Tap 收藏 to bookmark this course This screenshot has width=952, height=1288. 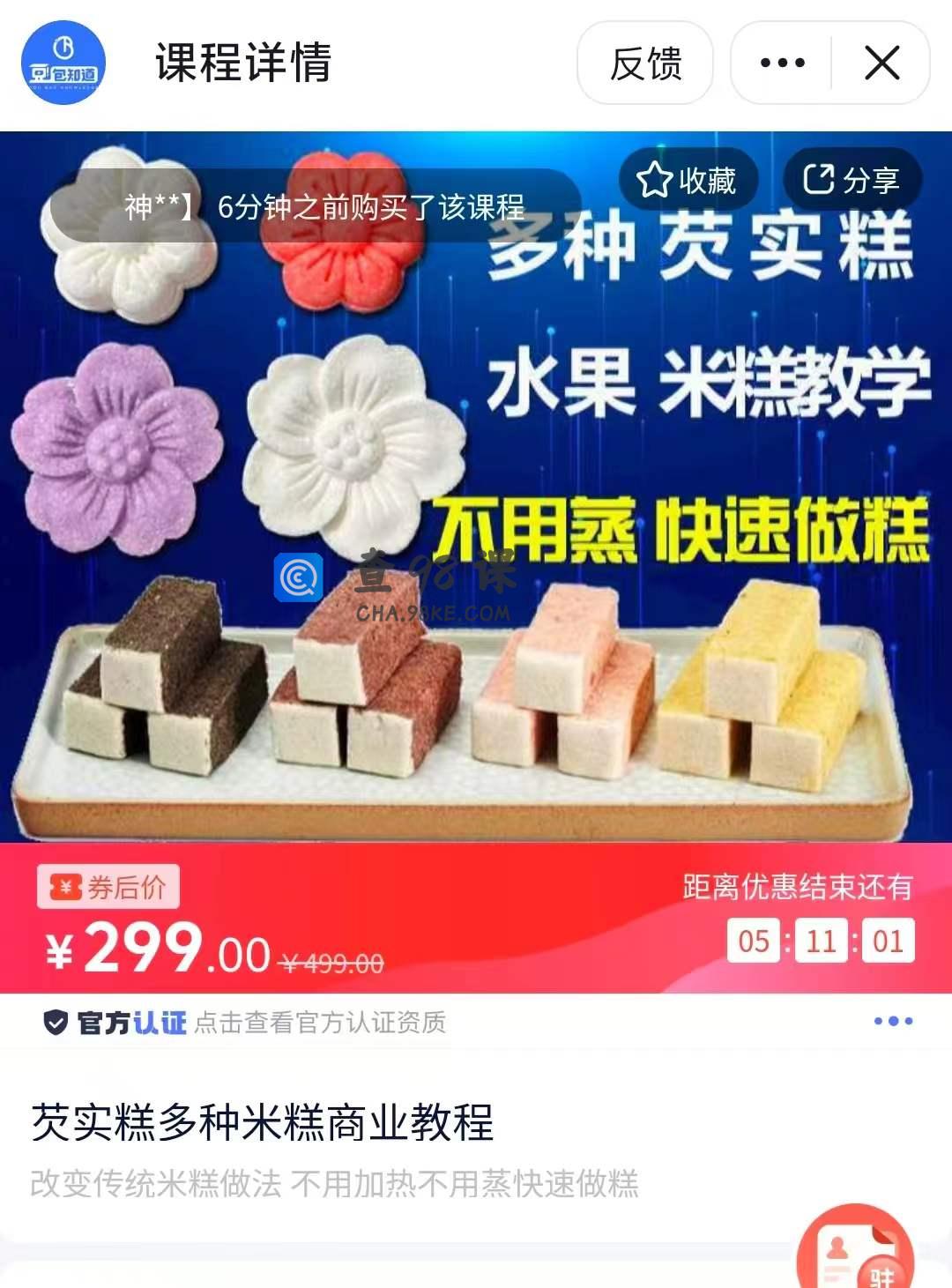pos(687,181)
